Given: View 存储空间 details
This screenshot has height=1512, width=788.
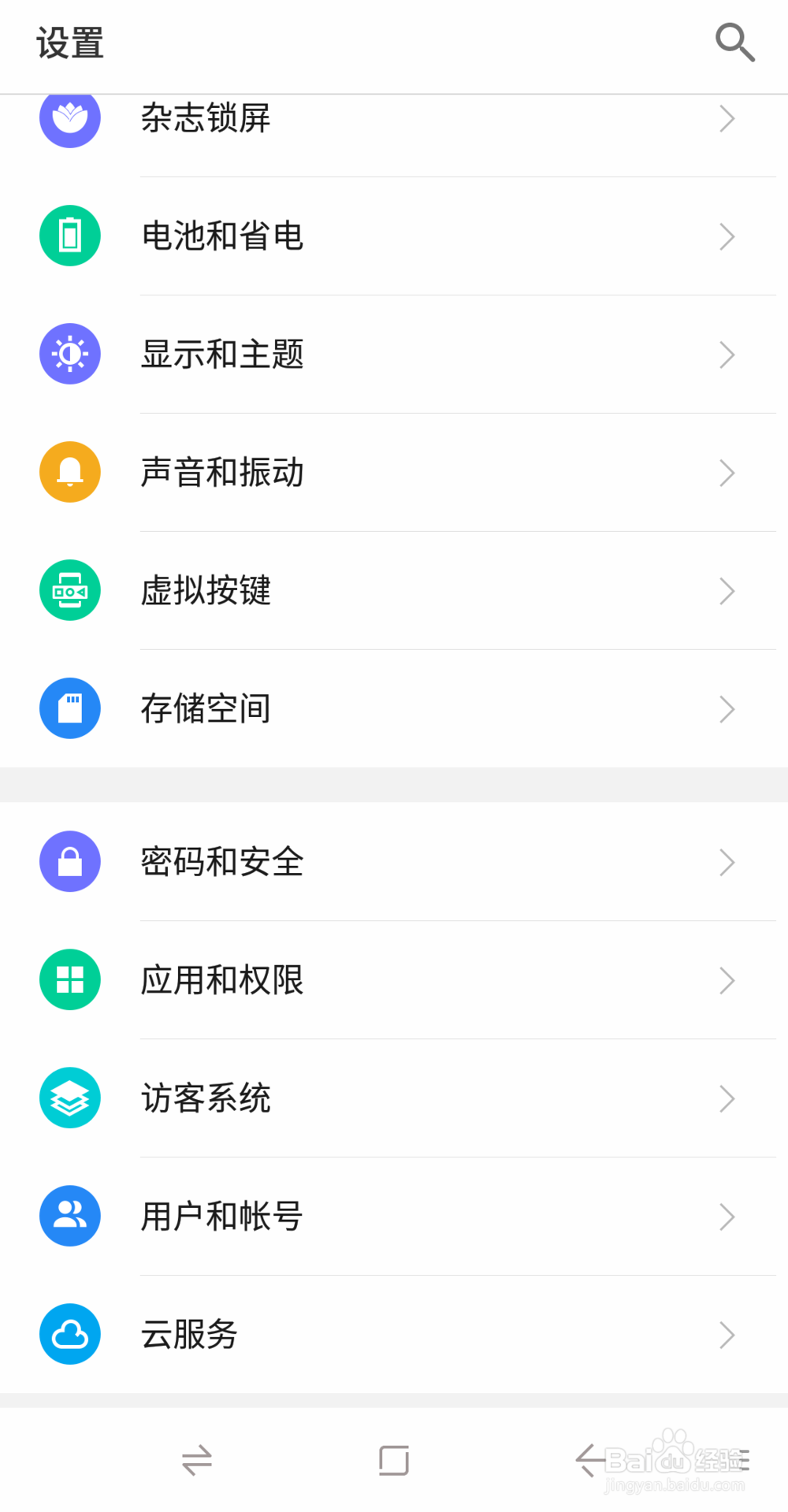Looking at the screenshot, I should click(x=394, y=709).
